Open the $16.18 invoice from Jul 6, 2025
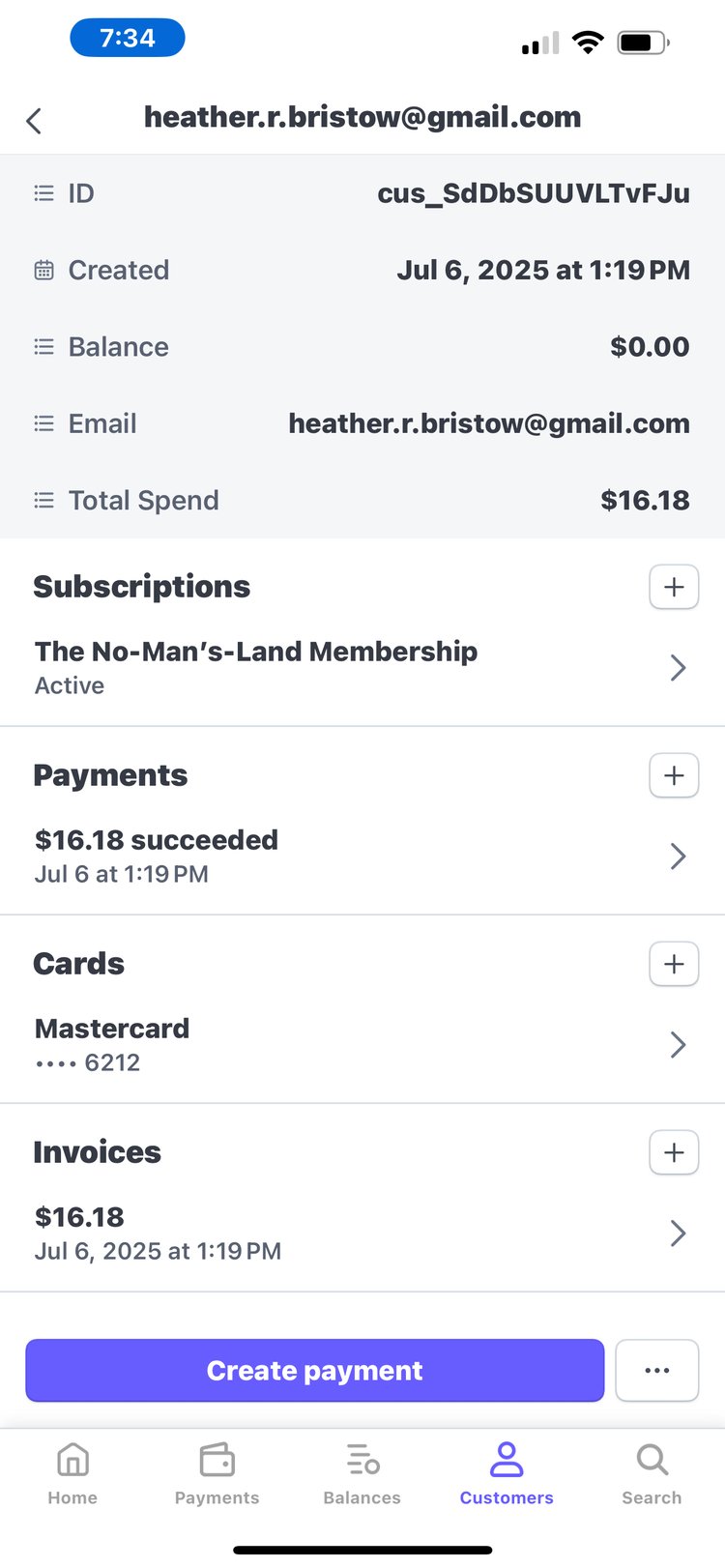Image resolution: width=725 pixels, height=1568 pixels. pos(362,1233)
